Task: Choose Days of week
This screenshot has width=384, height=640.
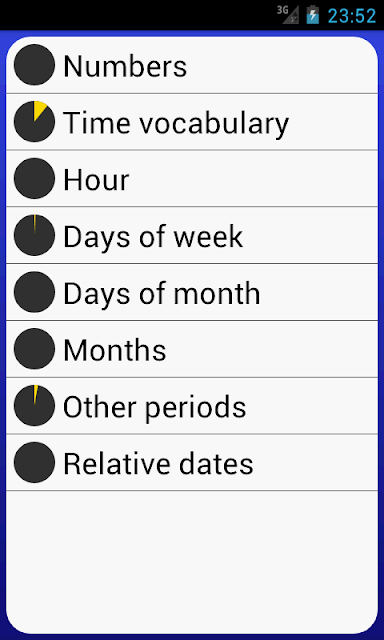Action: pyautogui.click(x=192, y=235)
